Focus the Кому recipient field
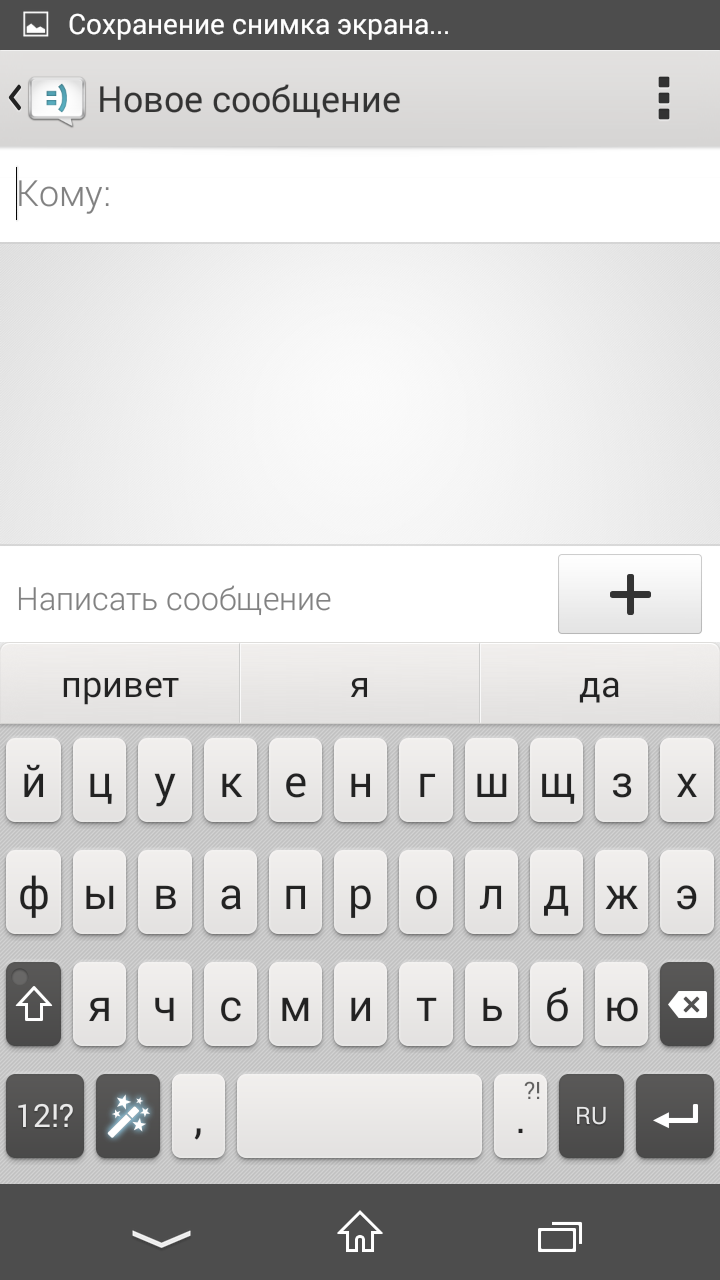The image size is (720, 1280). [360, 195]
